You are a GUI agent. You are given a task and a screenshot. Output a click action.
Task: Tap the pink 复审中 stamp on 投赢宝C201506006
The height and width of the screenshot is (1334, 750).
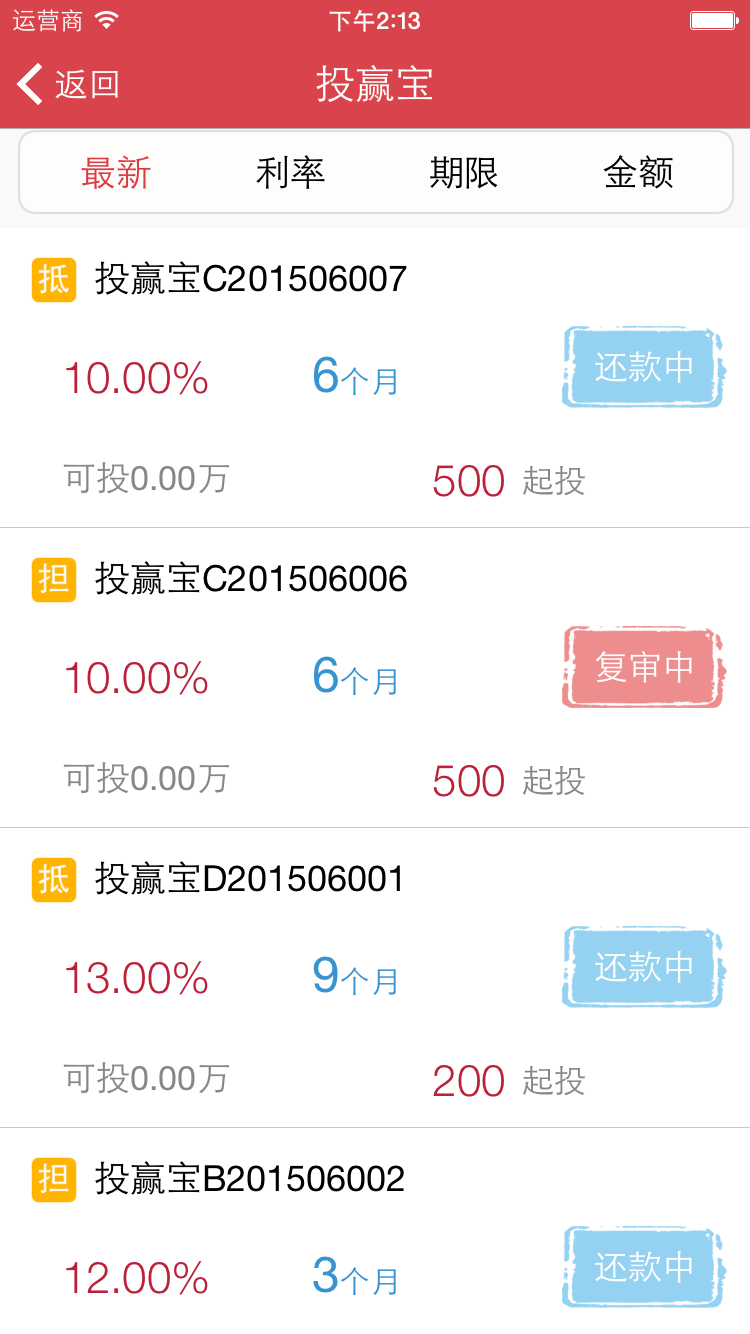pyautogui.click(x=642, y=667)
